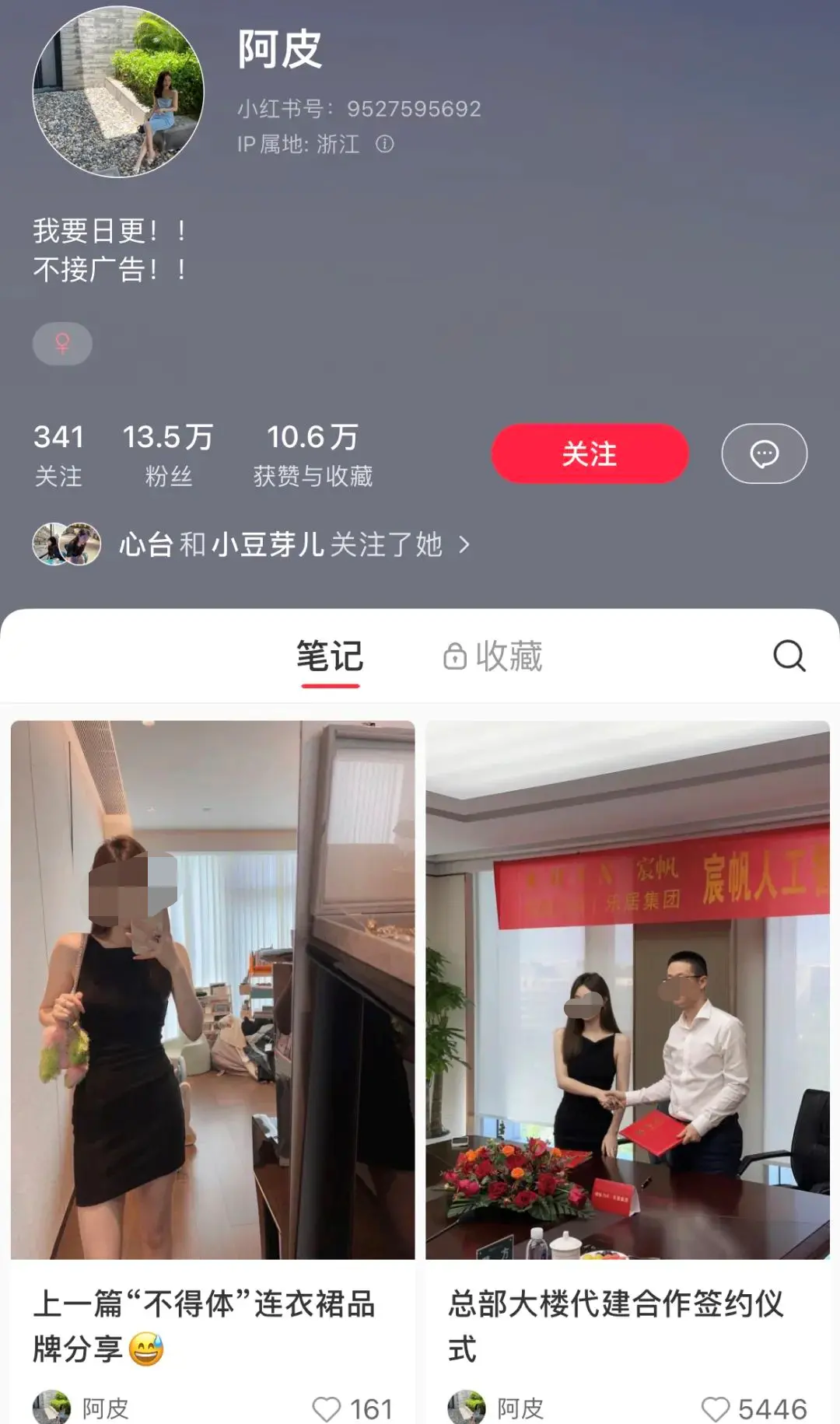Like the 连衣裙品牌分享 note with 161 likes
840x1424 pixels.
click(327, 1408)
